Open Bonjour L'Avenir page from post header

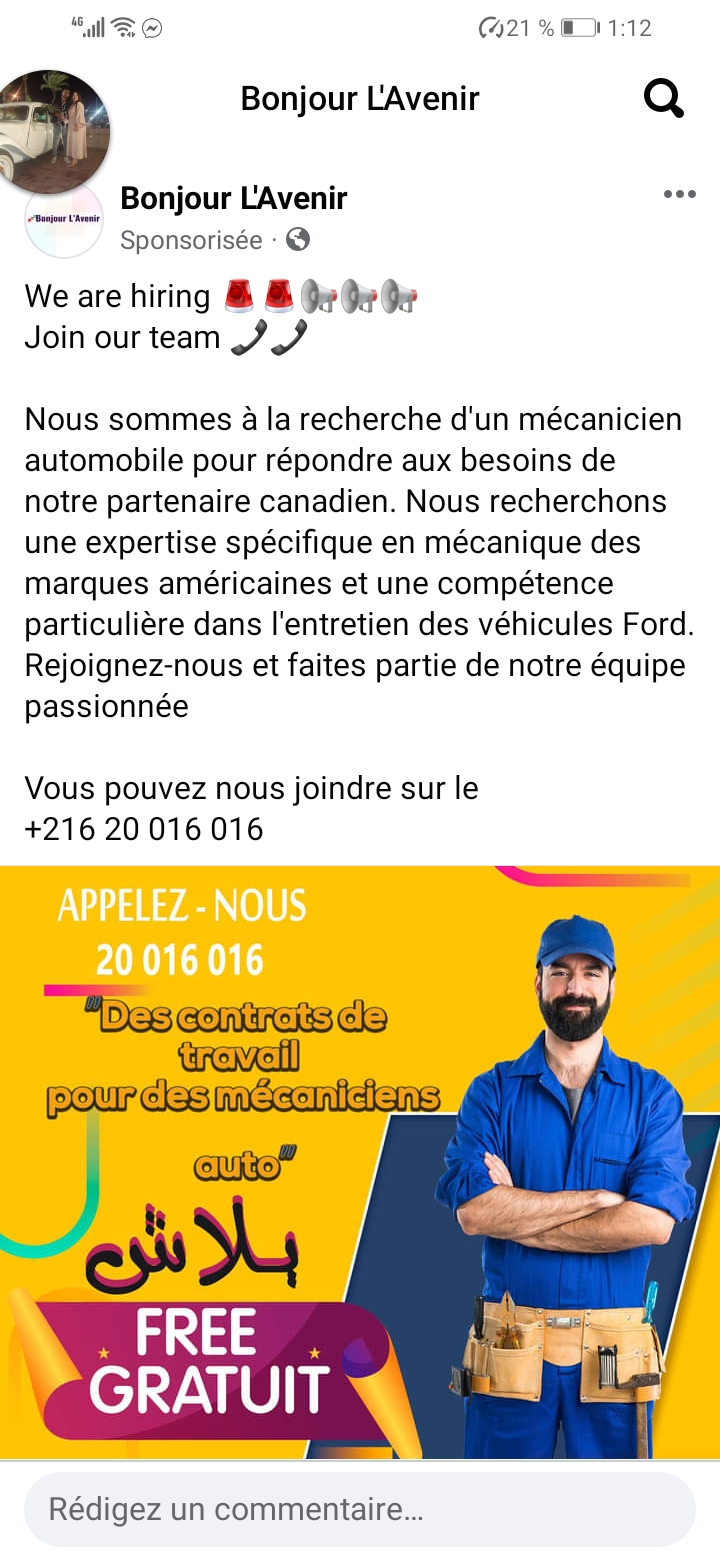coord(234,198)
